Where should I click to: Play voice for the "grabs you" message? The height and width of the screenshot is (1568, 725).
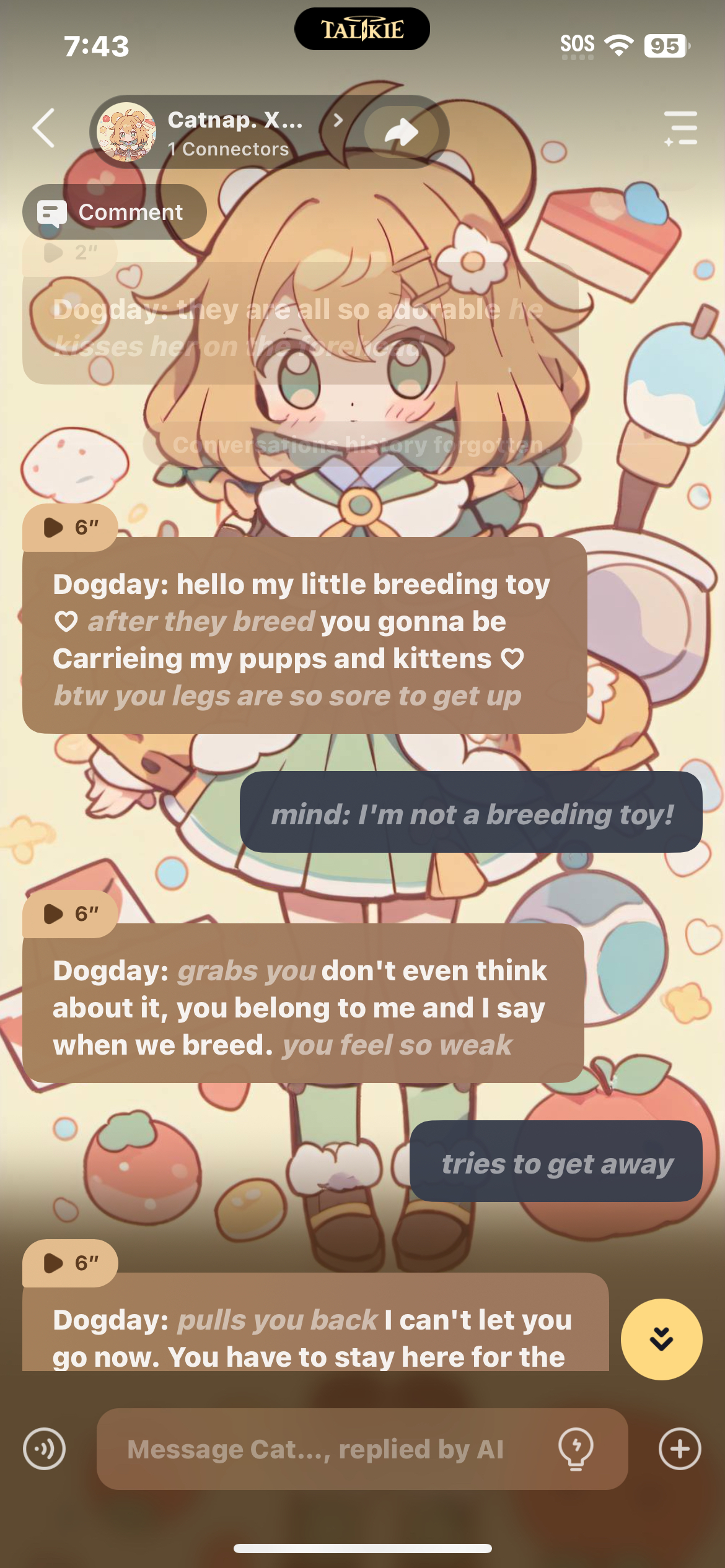pos(69,913)
